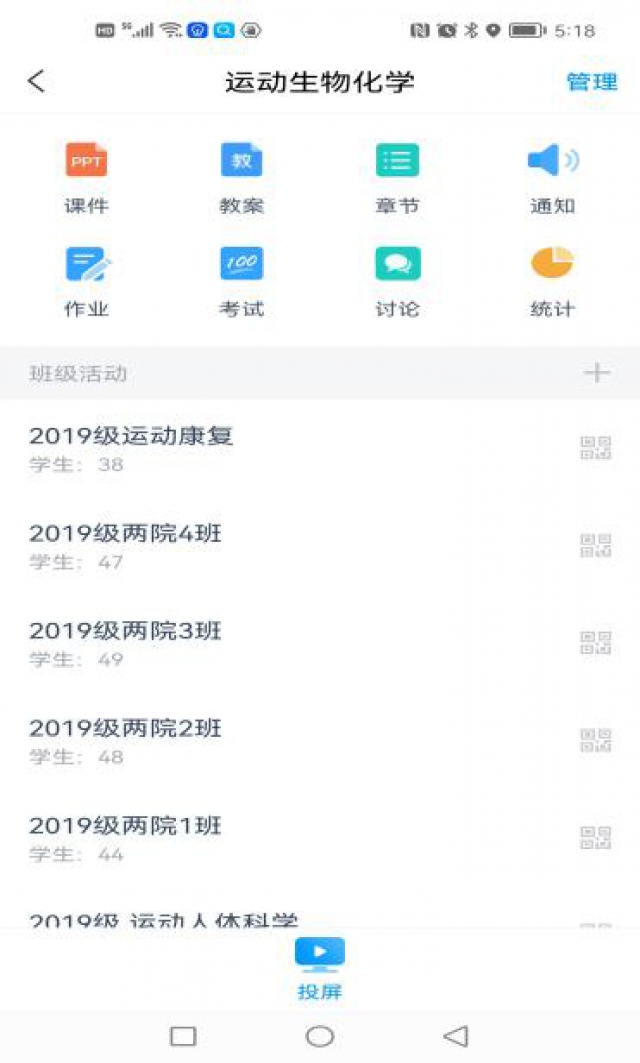Viewport: 640px width, 1063px height.
Task: Open 章节 chapters
Action: (397, 178)
